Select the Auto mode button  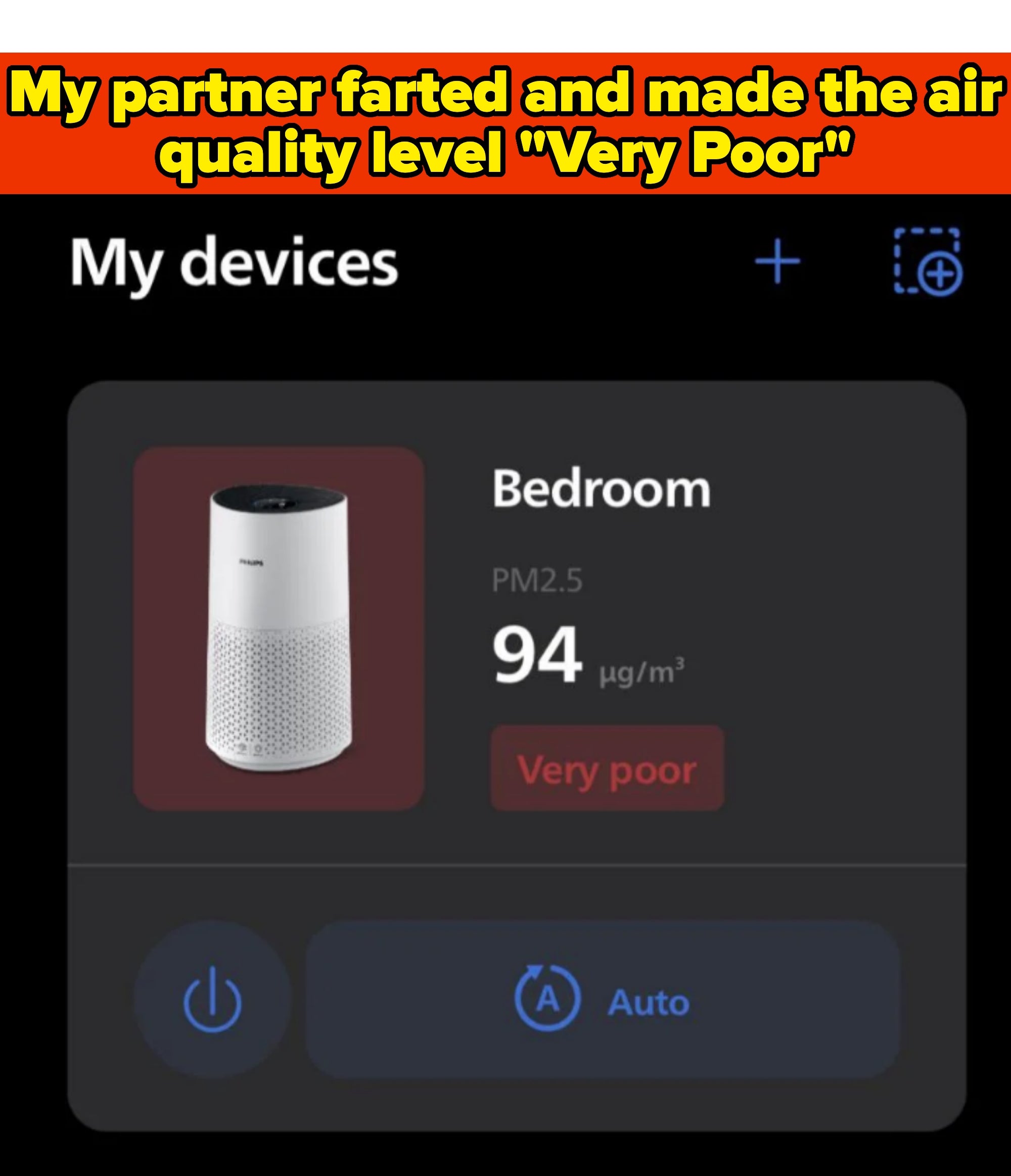point(603,1001)
